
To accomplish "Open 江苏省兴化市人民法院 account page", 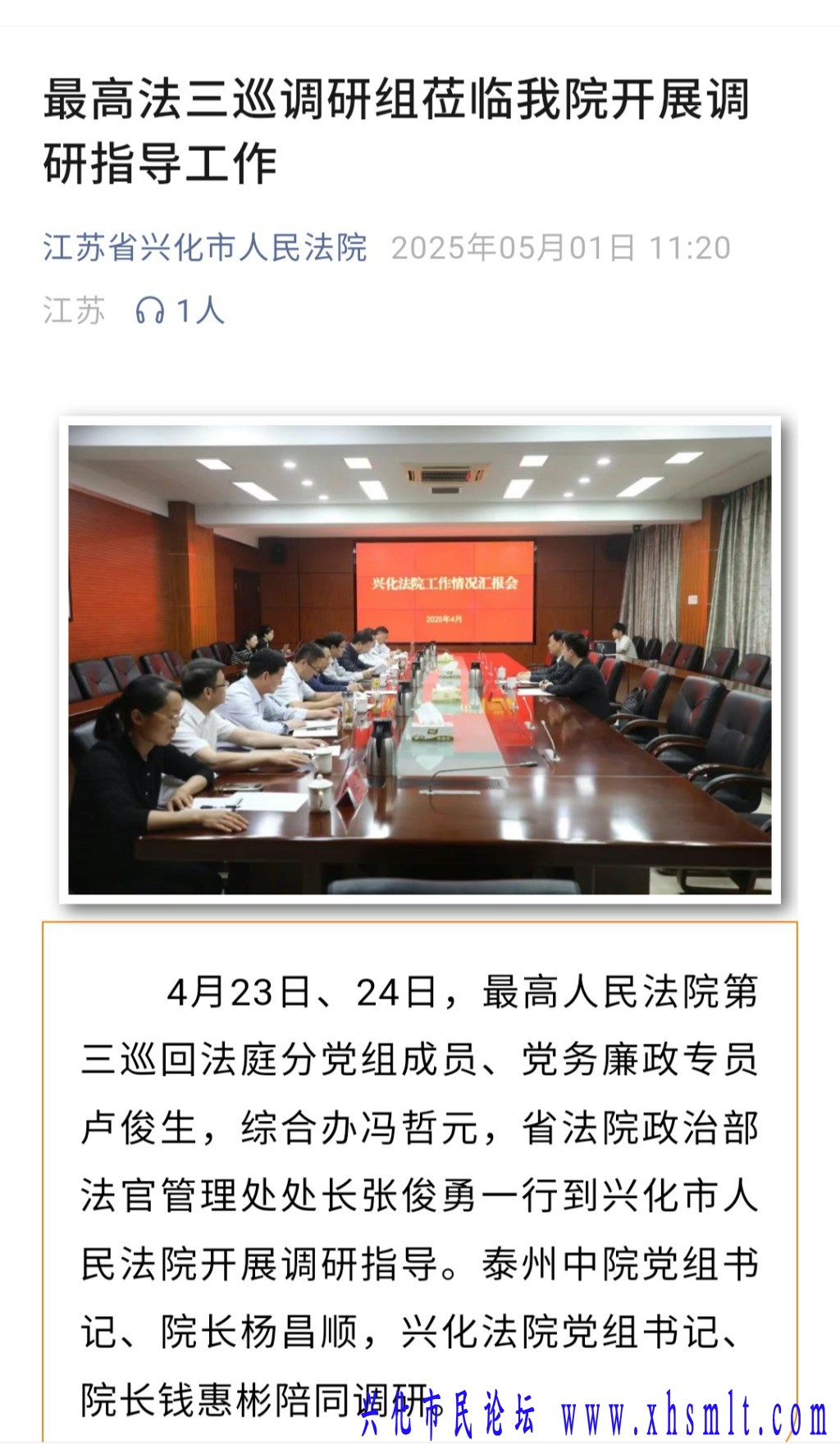I will point(205,248).
